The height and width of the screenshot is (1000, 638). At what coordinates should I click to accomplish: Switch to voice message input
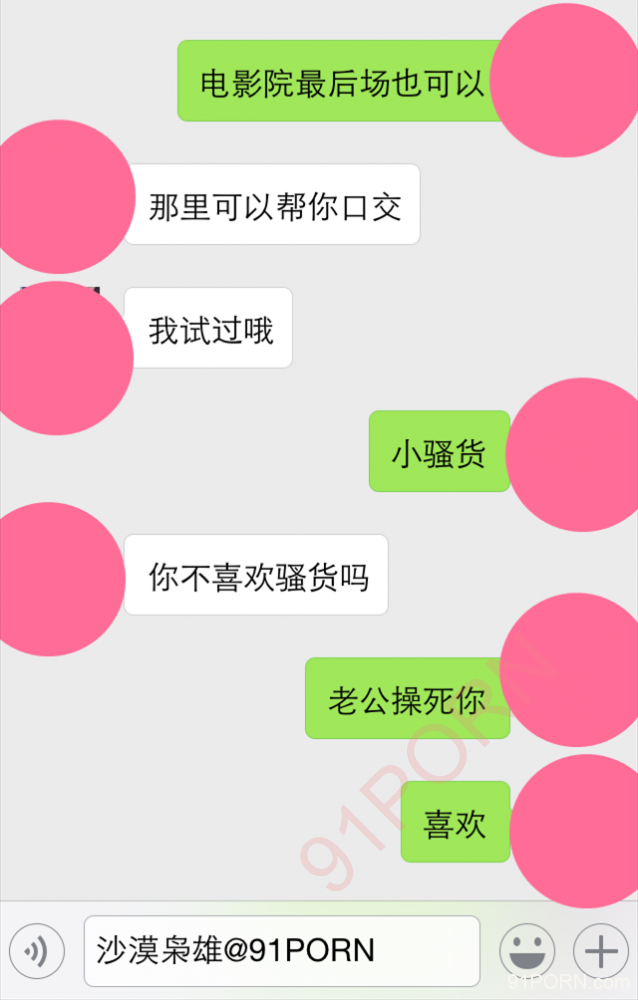click(37, 951)
